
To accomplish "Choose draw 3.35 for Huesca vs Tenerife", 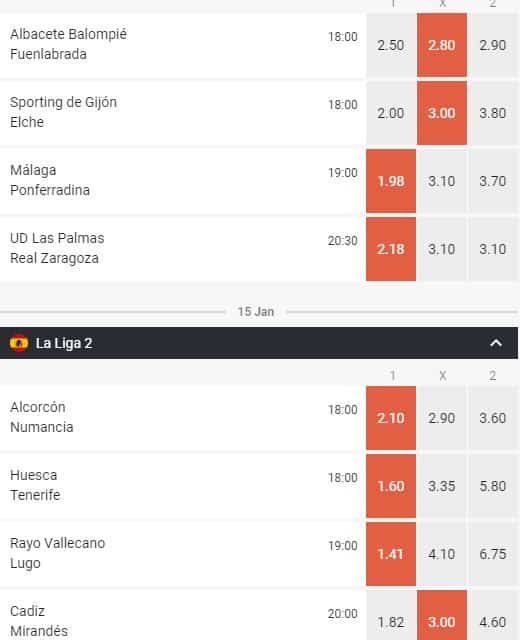I will point(442,486).
